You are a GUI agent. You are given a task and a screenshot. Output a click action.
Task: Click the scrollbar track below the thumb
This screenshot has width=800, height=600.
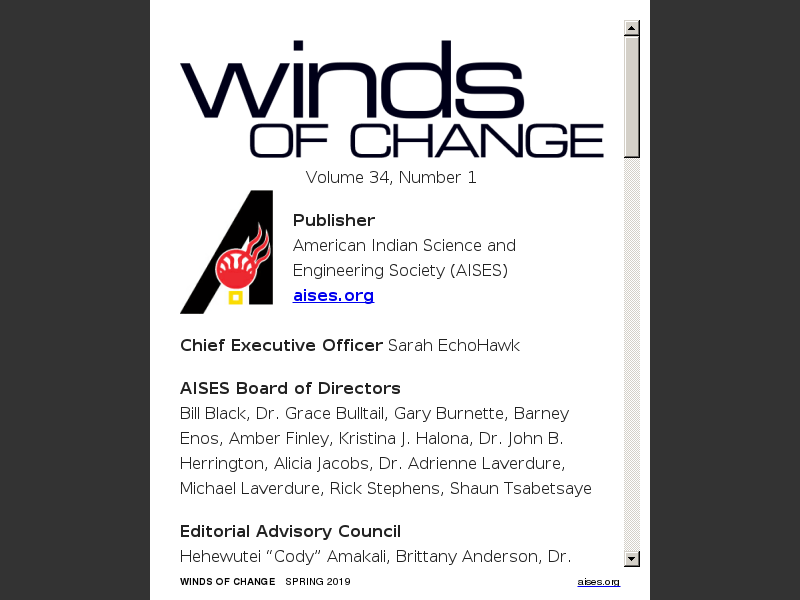click(632, 350)
